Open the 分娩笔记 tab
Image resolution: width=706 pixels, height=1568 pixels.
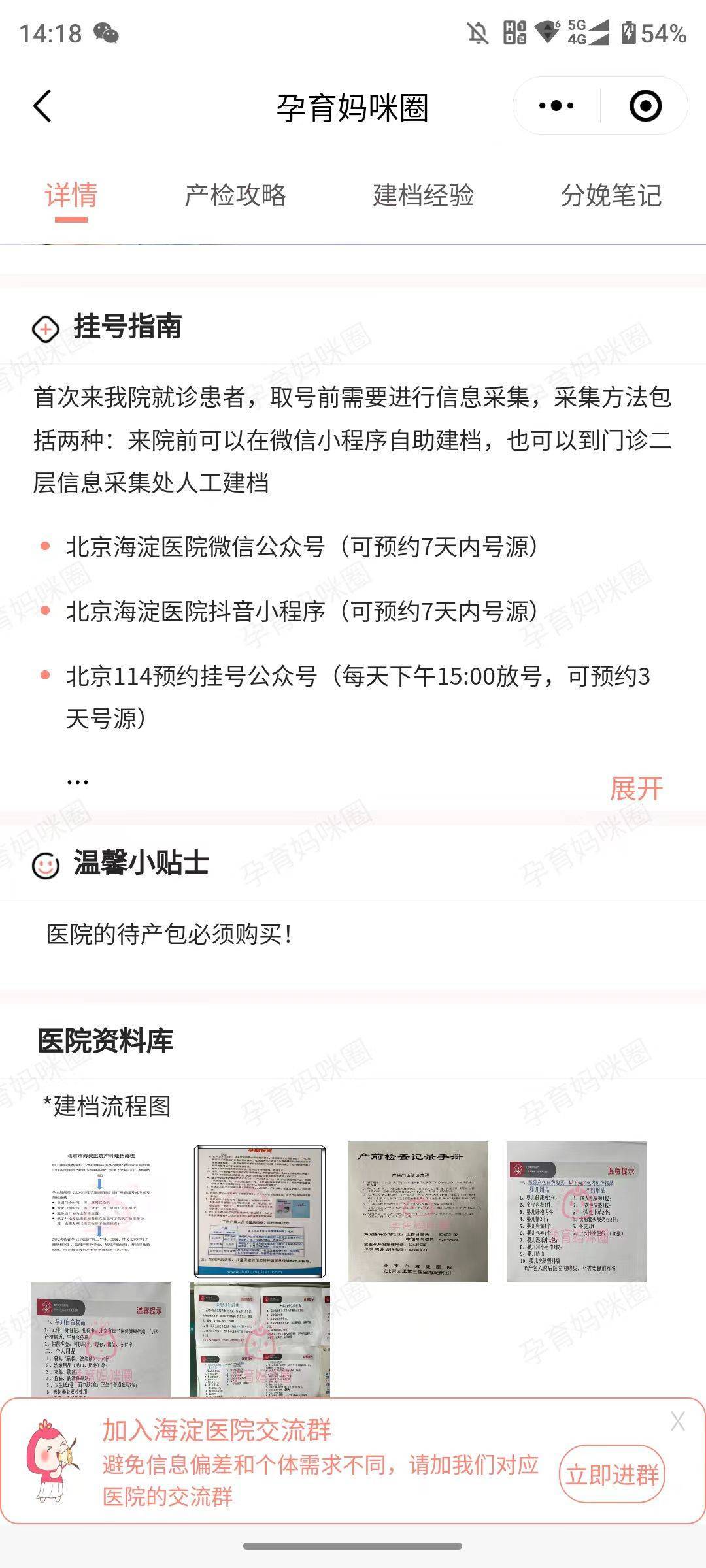(x=611, y=195)
